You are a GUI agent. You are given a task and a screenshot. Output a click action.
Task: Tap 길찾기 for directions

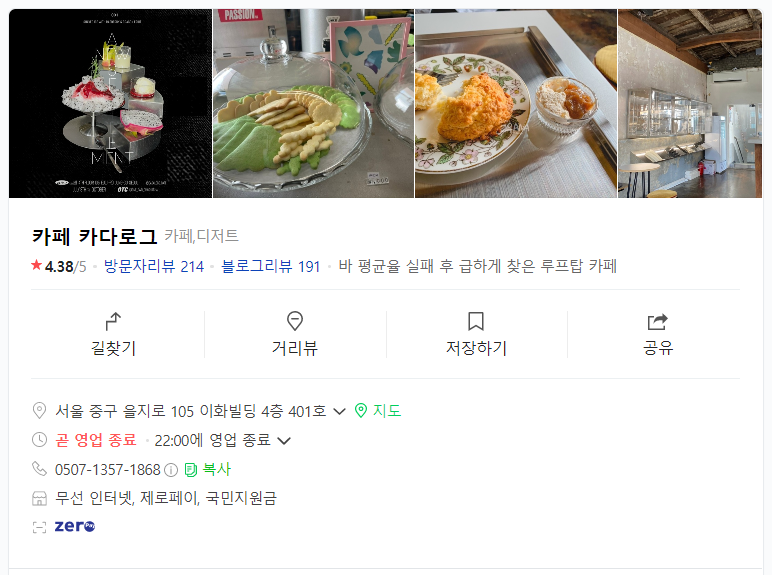113,334
